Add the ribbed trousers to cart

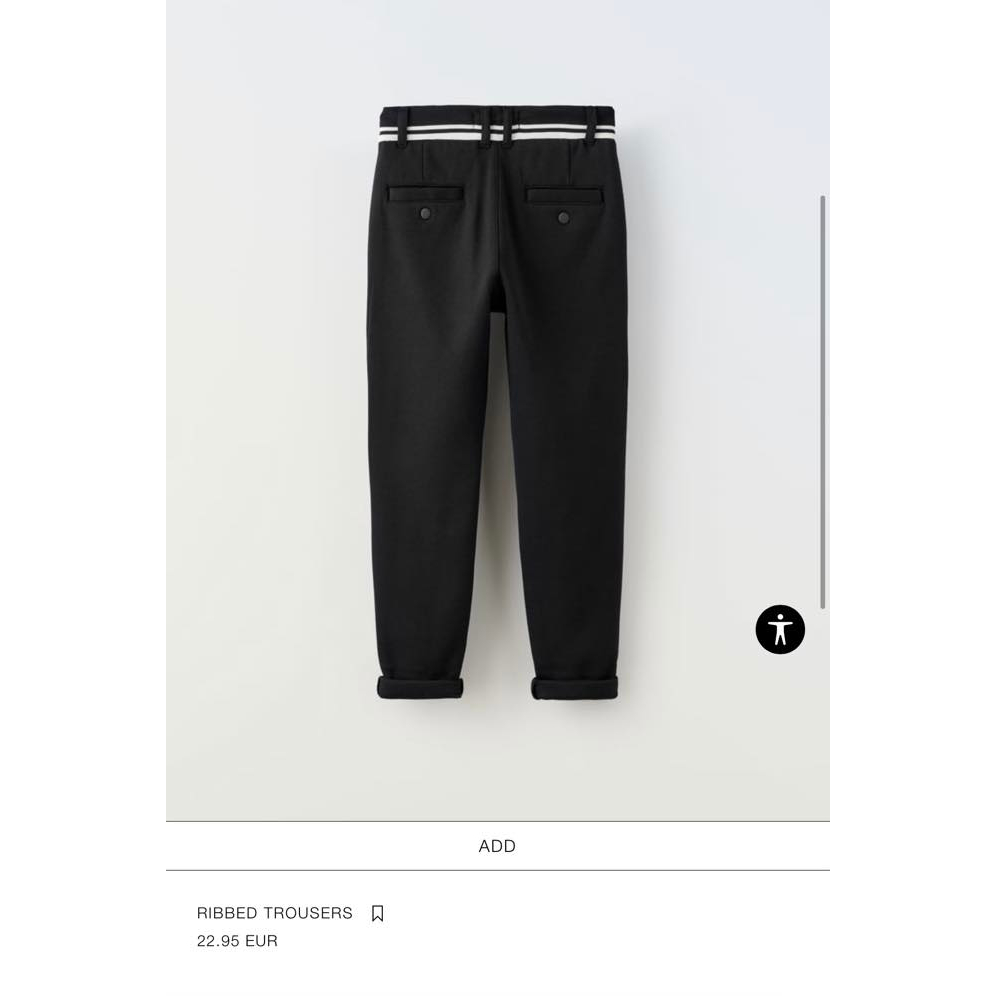497,846
